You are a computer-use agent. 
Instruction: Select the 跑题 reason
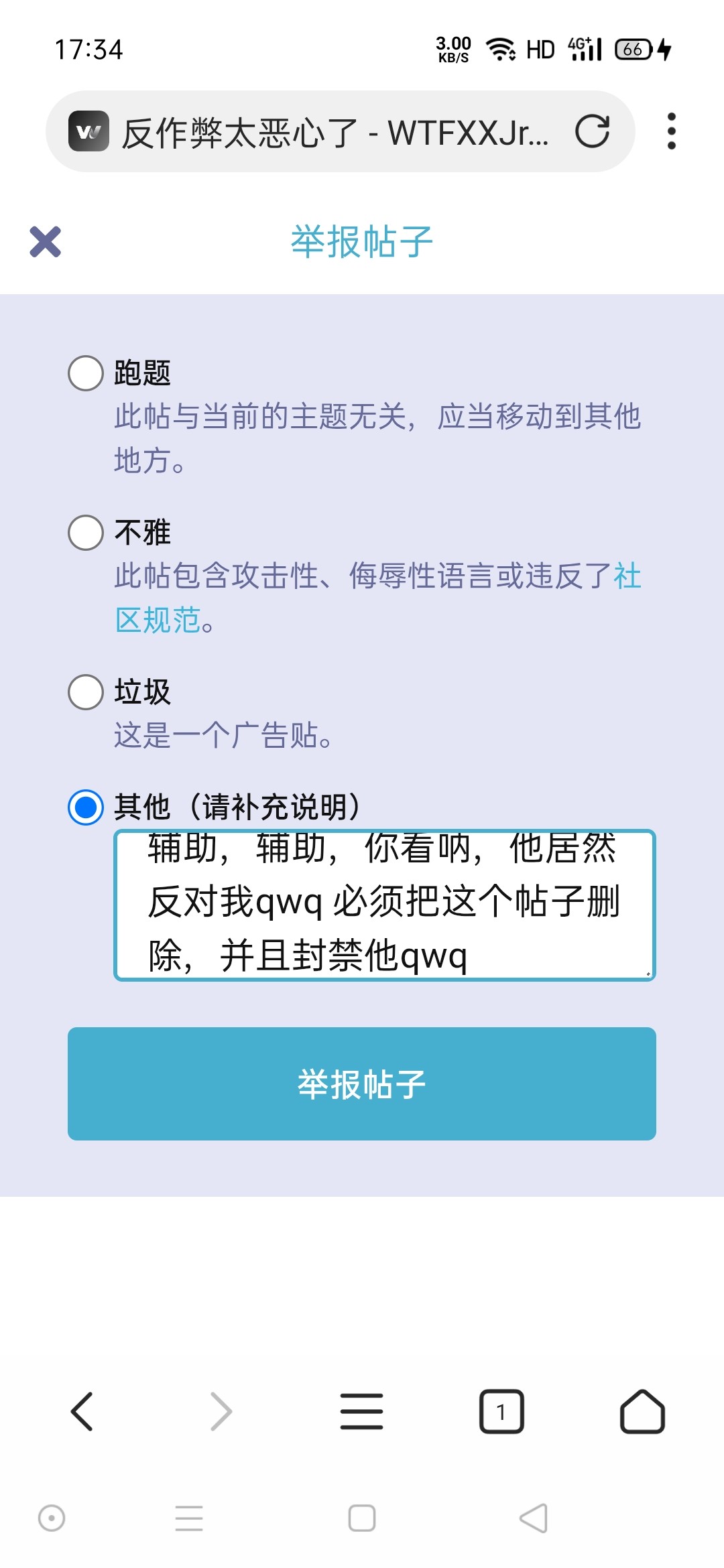pos(86,373)
